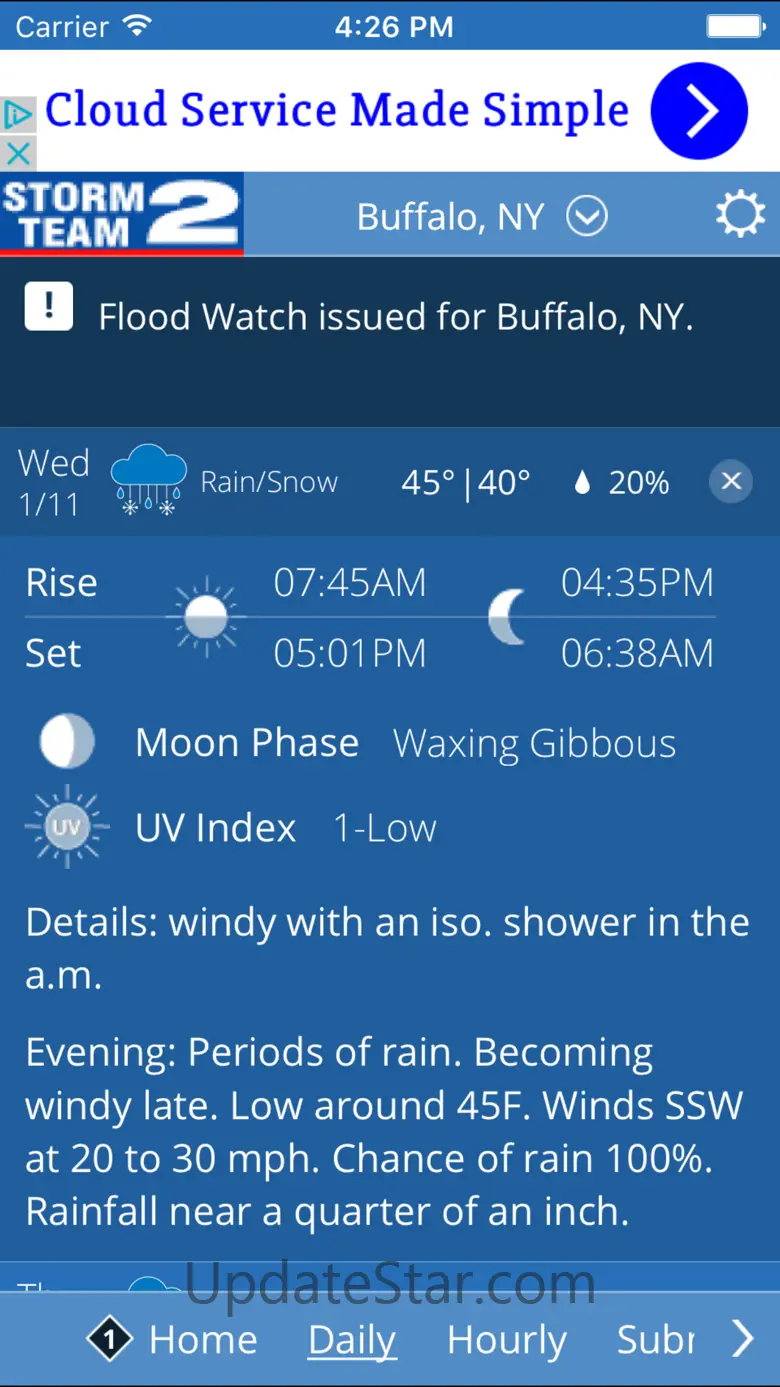Open the Buffalo, NY location dropdown
Screen dimensions: 780x1387
[x=482, y=216]
